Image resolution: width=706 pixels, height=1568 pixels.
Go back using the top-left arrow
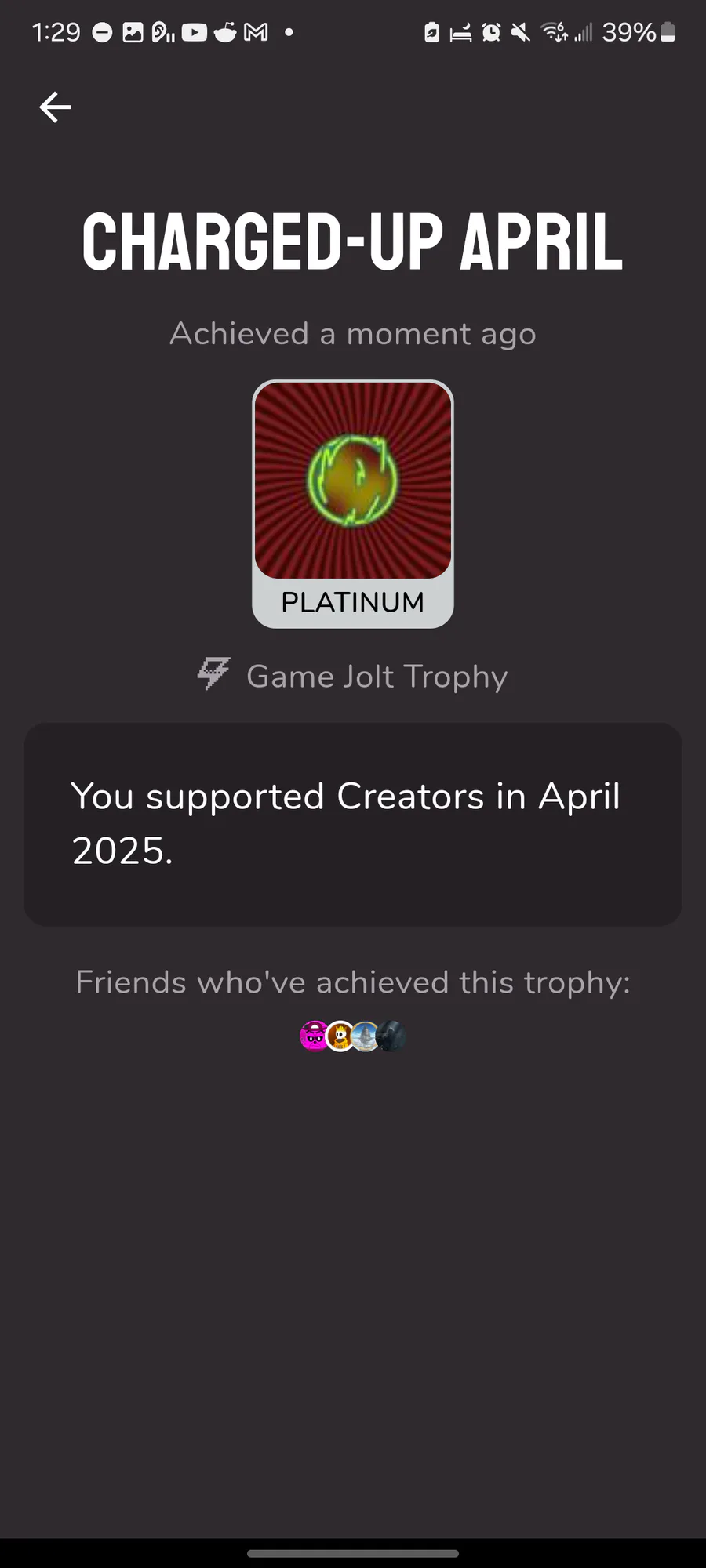(55, 107)
